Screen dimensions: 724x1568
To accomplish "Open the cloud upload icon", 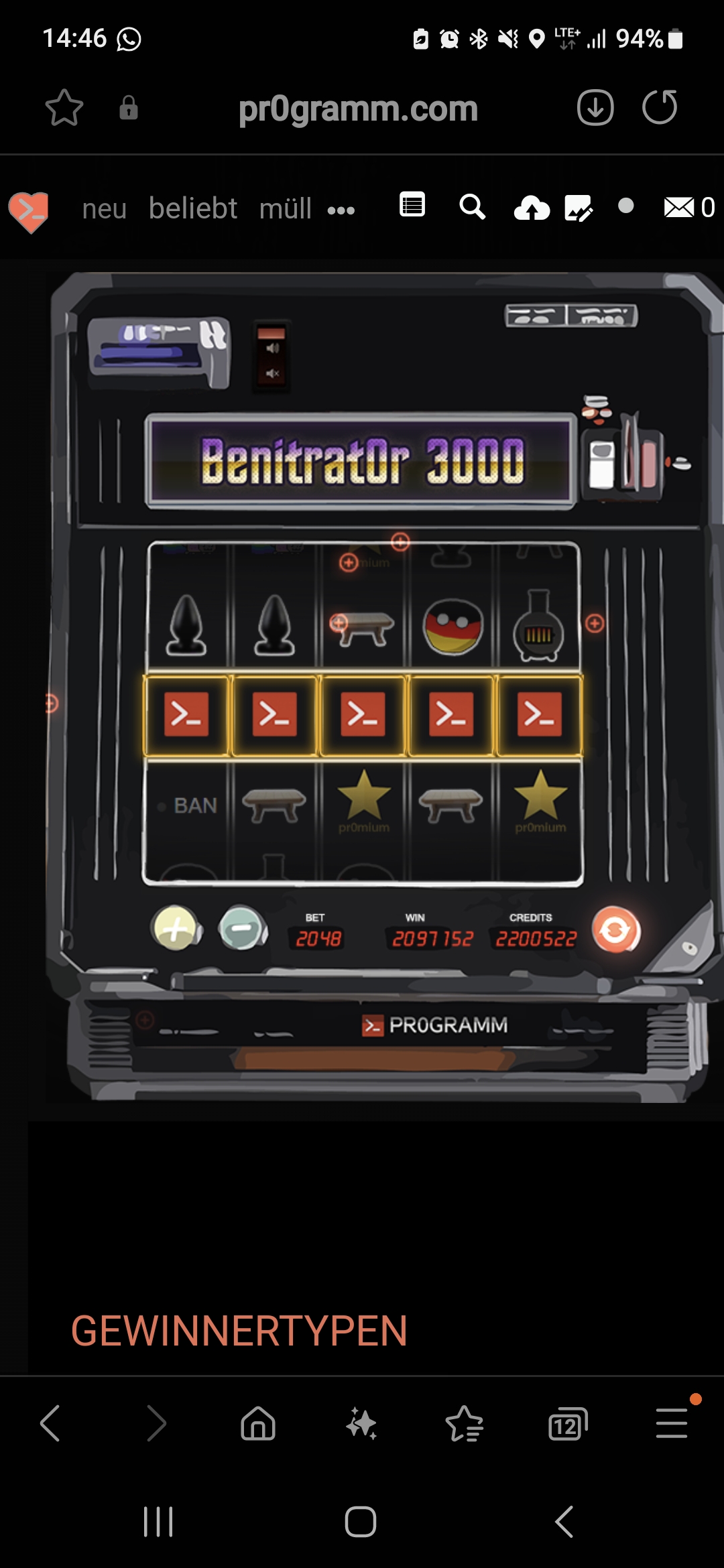I will pos(532,208).
